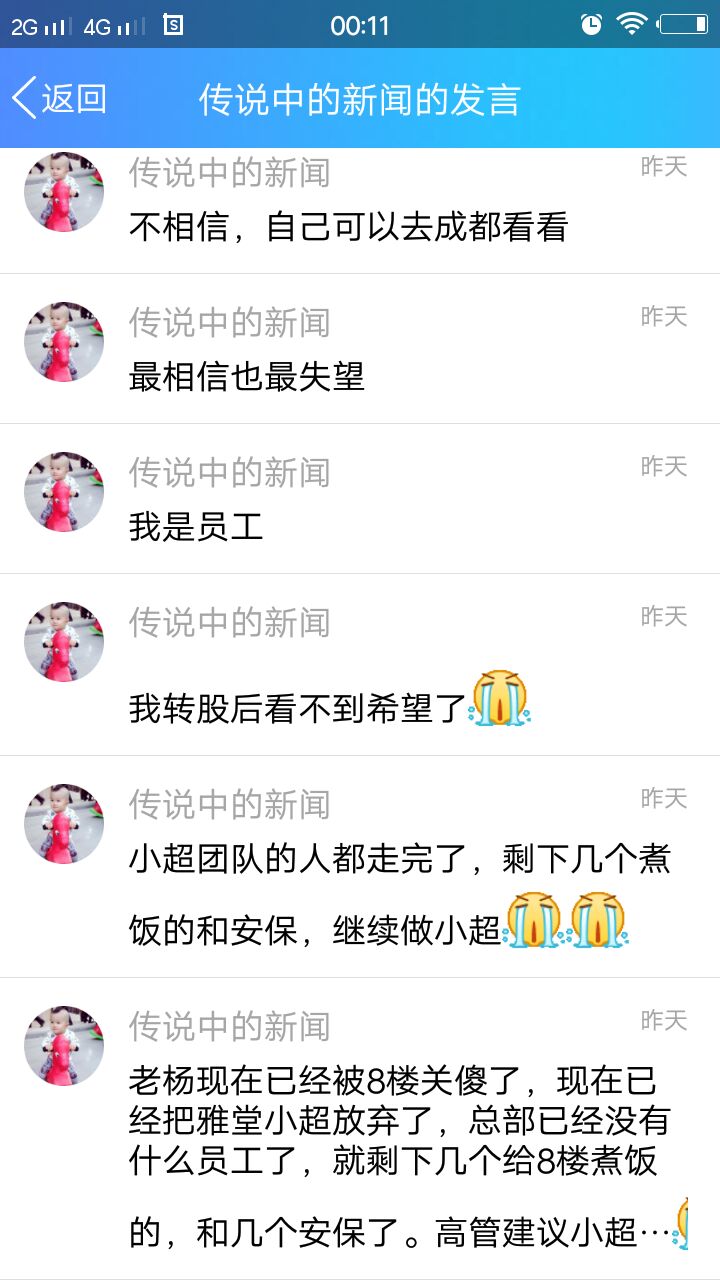
Task: Go back using the 返回 button
Action: click(x=60, y=99)
